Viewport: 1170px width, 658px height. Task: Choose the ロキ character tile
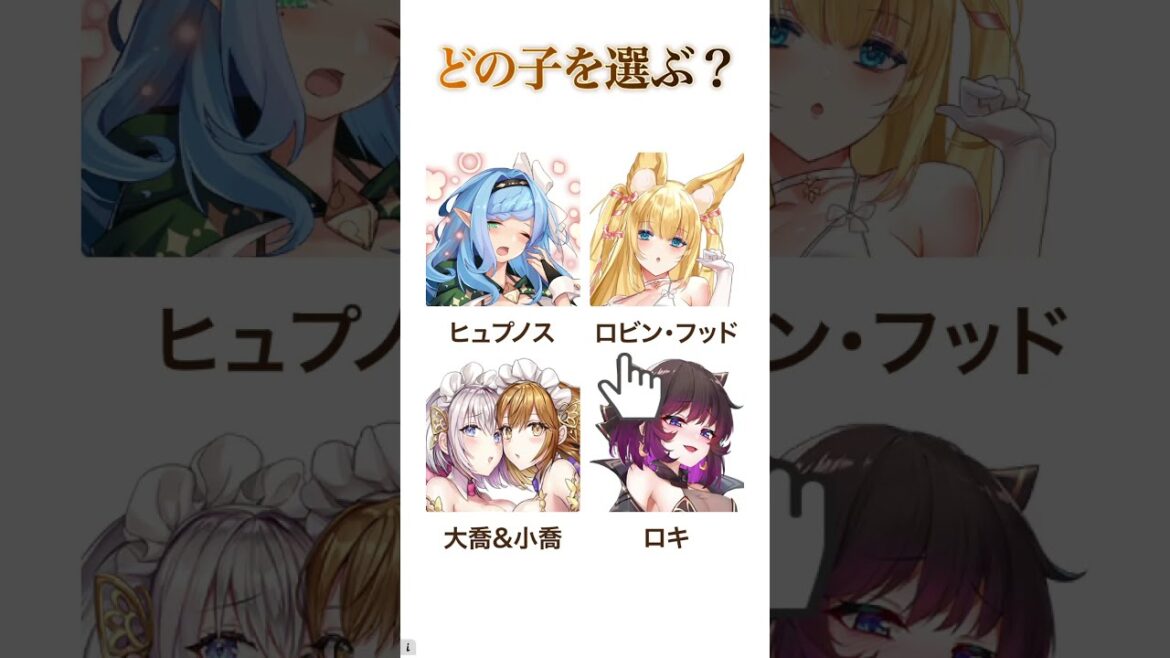click(x=666, y=436)
